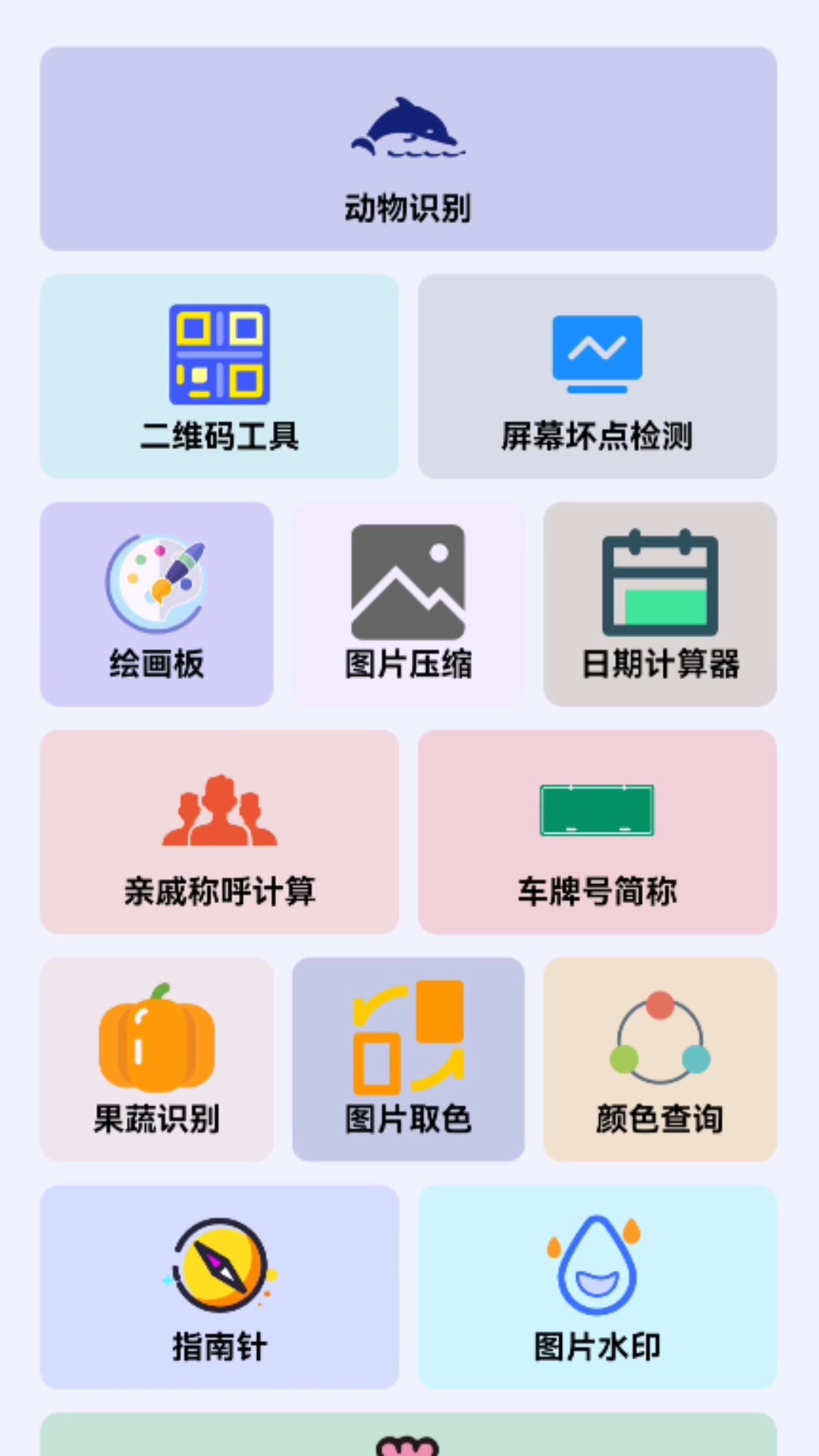Open the compass icon of 指南针
The width and height of the screenshot is (819, 1456).
tap(218, 1266)
